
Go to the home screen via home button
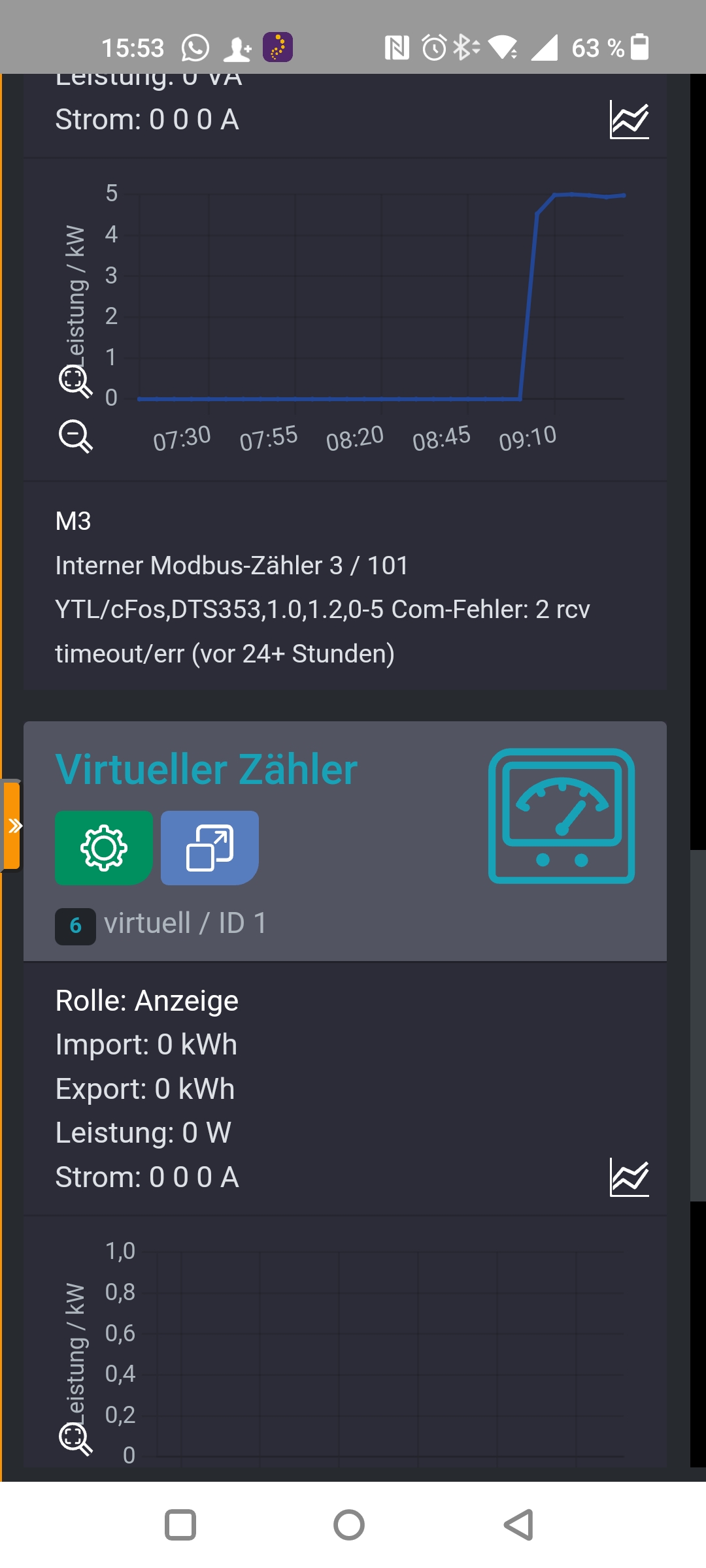(349, 1526)
